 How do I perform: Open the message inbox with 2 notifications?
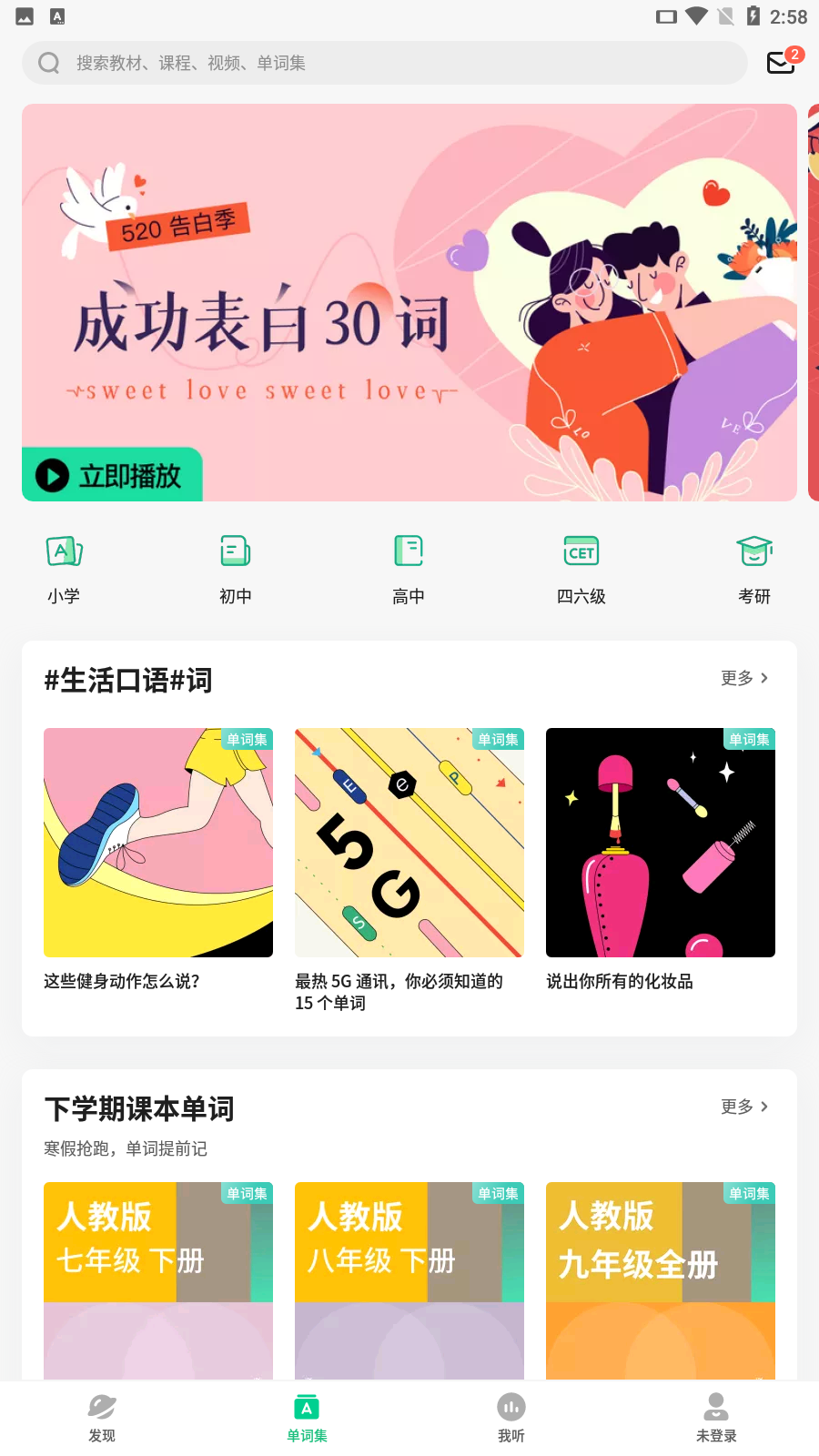point(780,62)
